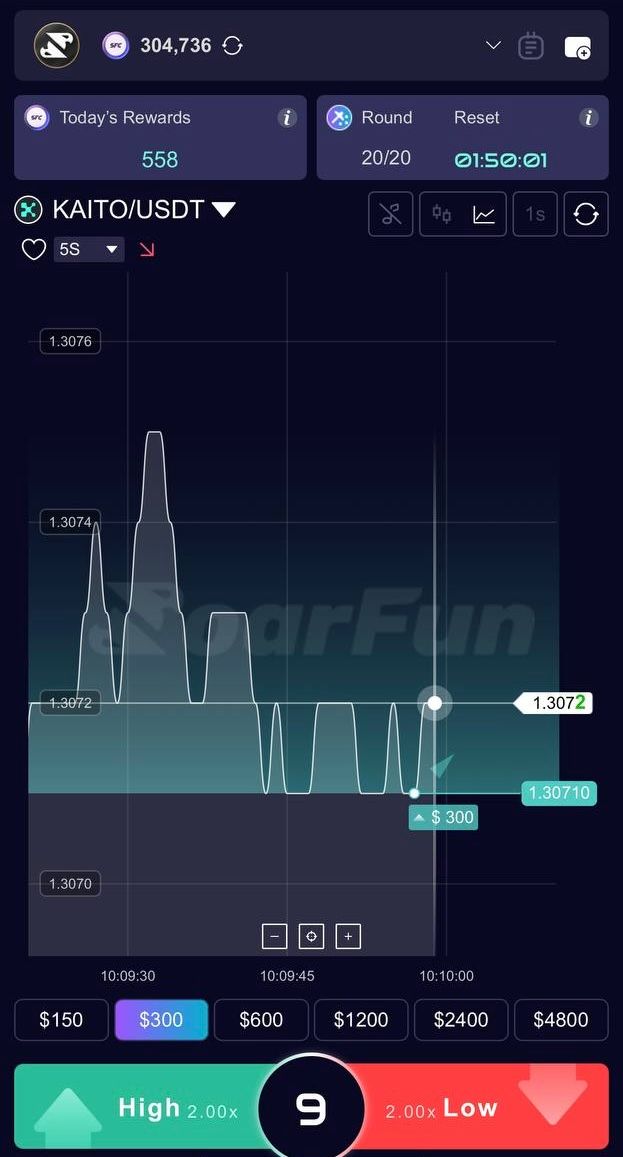Show Round Reset info

[x=589, y=118]
